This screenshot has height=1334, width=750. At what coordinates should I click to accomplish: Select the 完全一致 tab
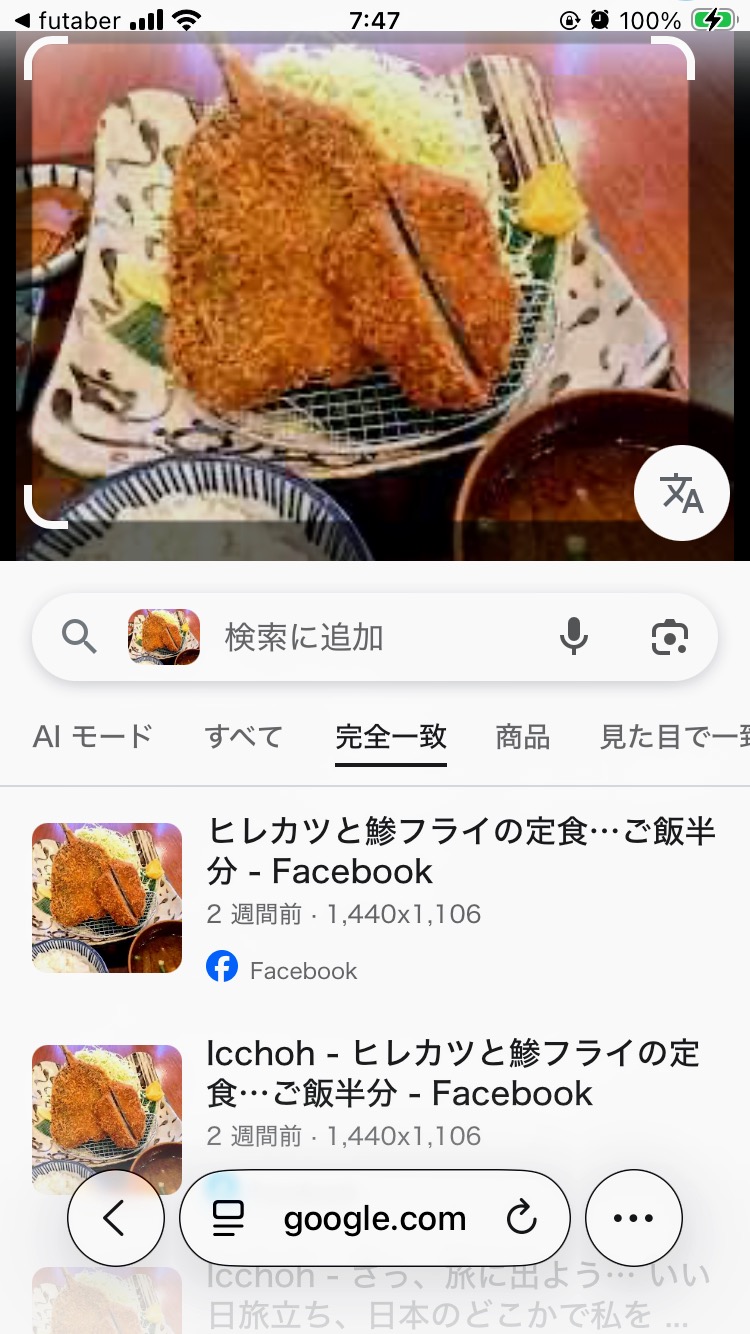pyautogui.click(x=391, y=737)
